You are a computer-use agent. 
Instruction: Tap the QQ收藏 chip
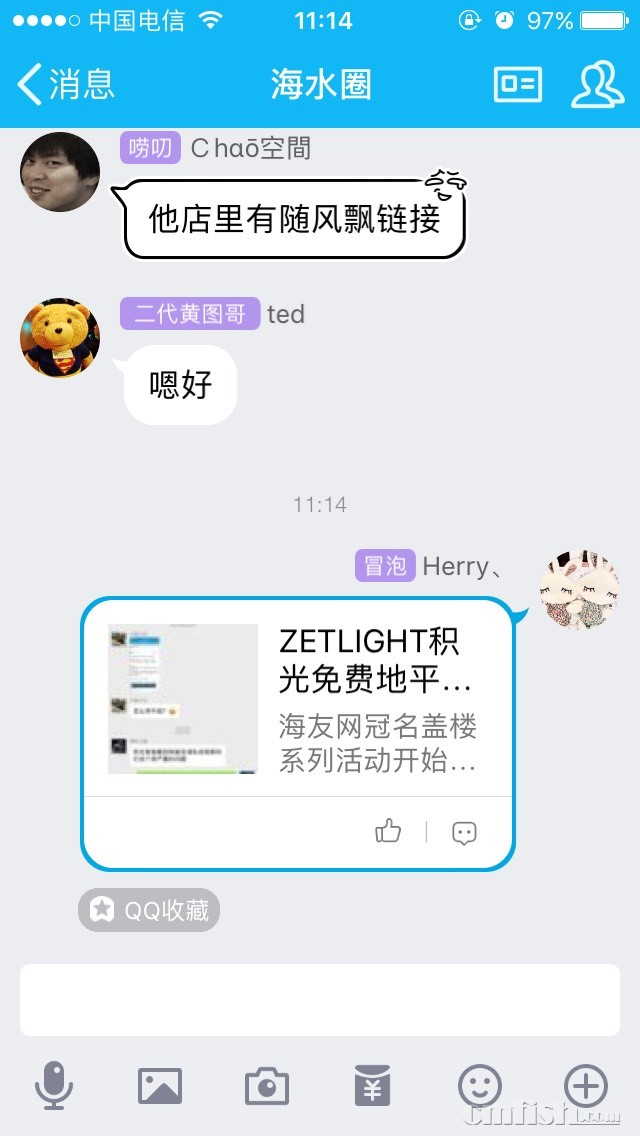click(149, 910)
